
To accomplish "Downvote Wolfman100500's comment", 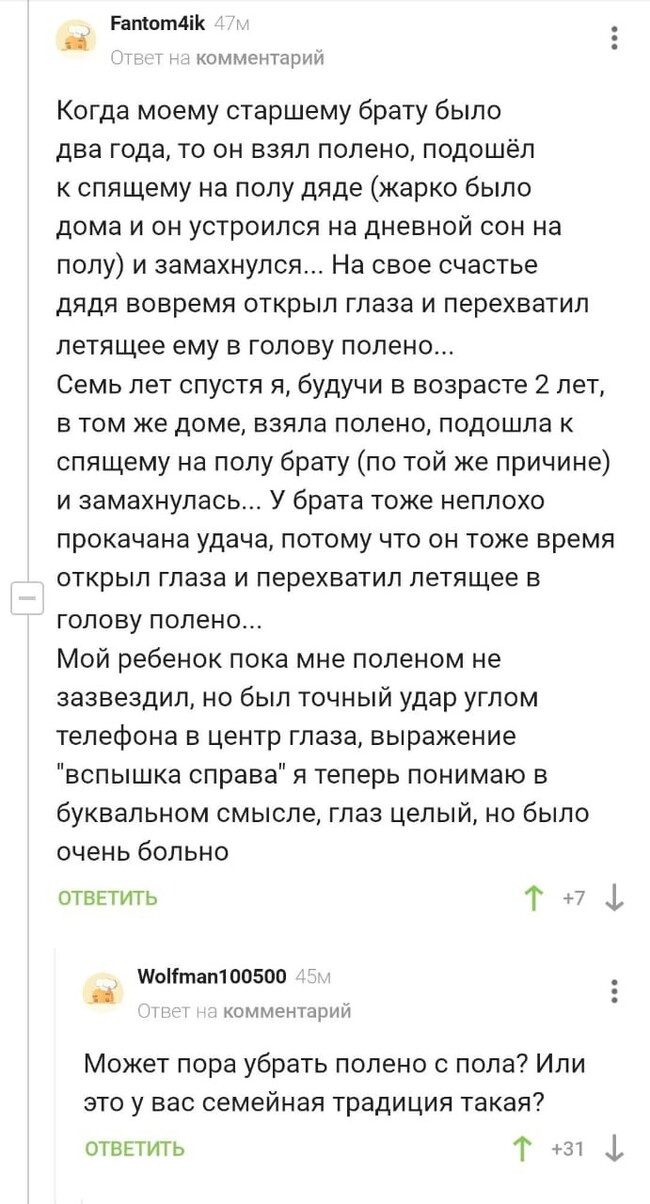I will click(615, 1149).
